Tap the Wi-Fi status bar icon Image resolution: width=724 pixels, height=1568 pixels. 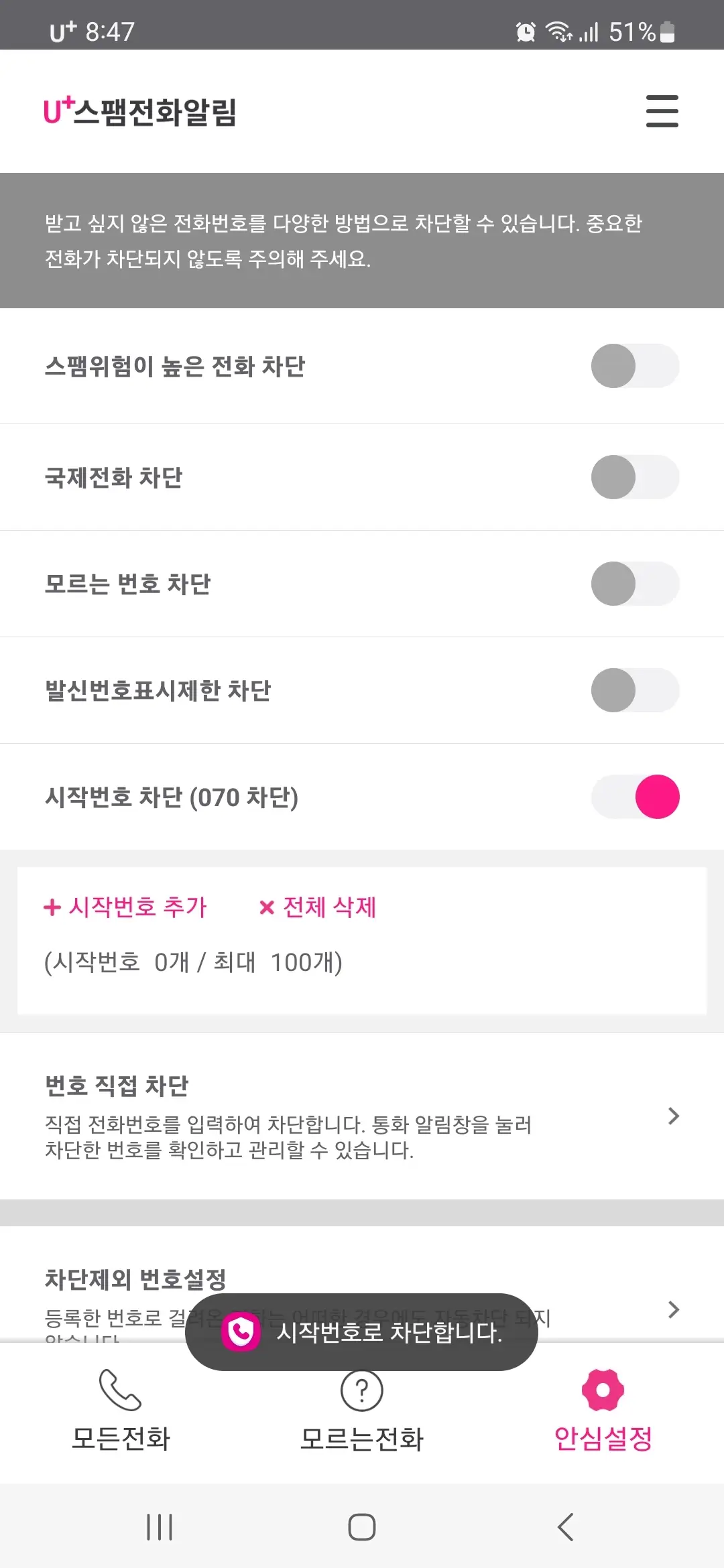click(560, 31)
